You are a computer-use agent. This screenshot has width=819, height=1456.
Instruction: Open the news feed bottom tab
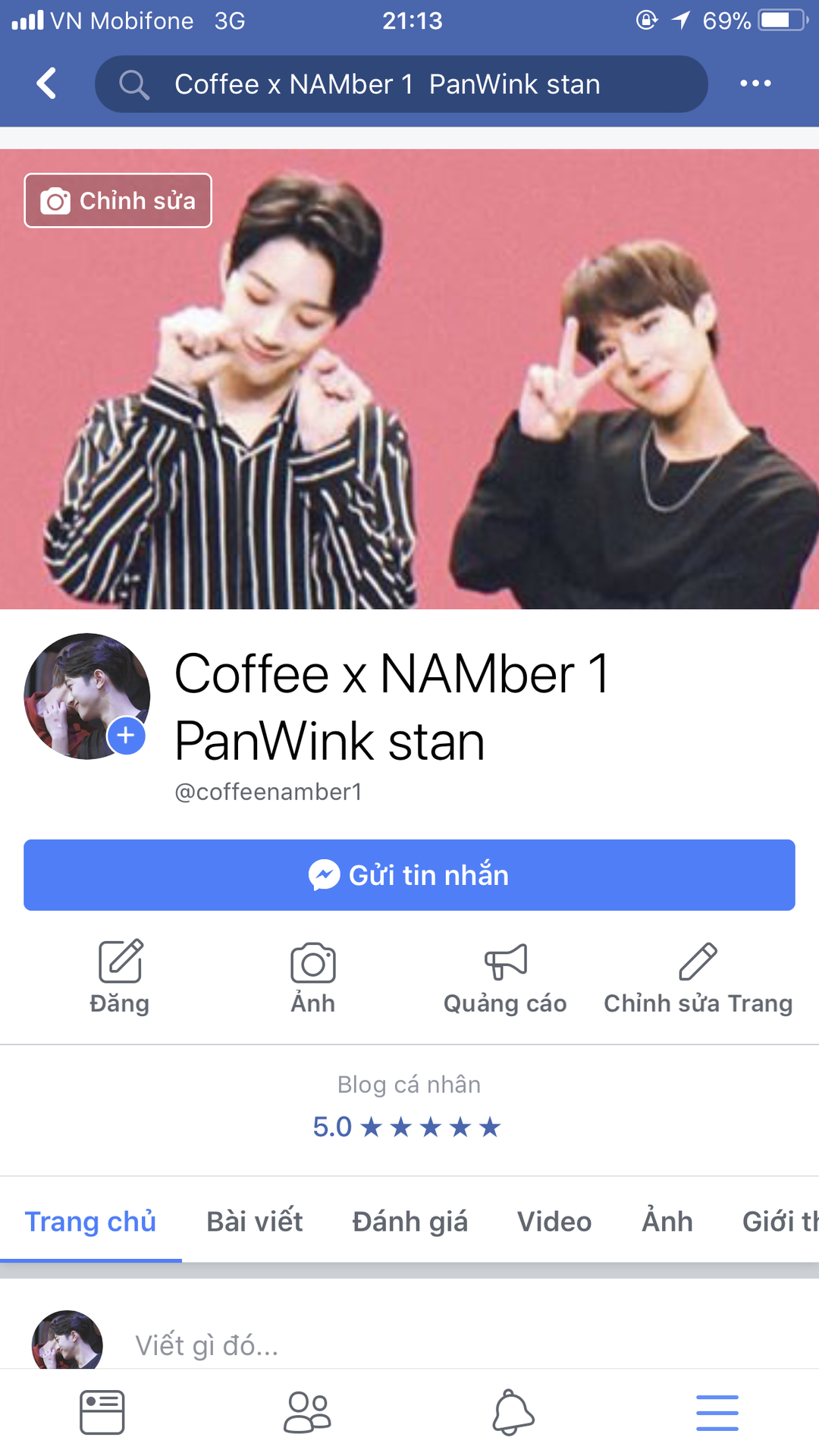(x=102, y=1413)
